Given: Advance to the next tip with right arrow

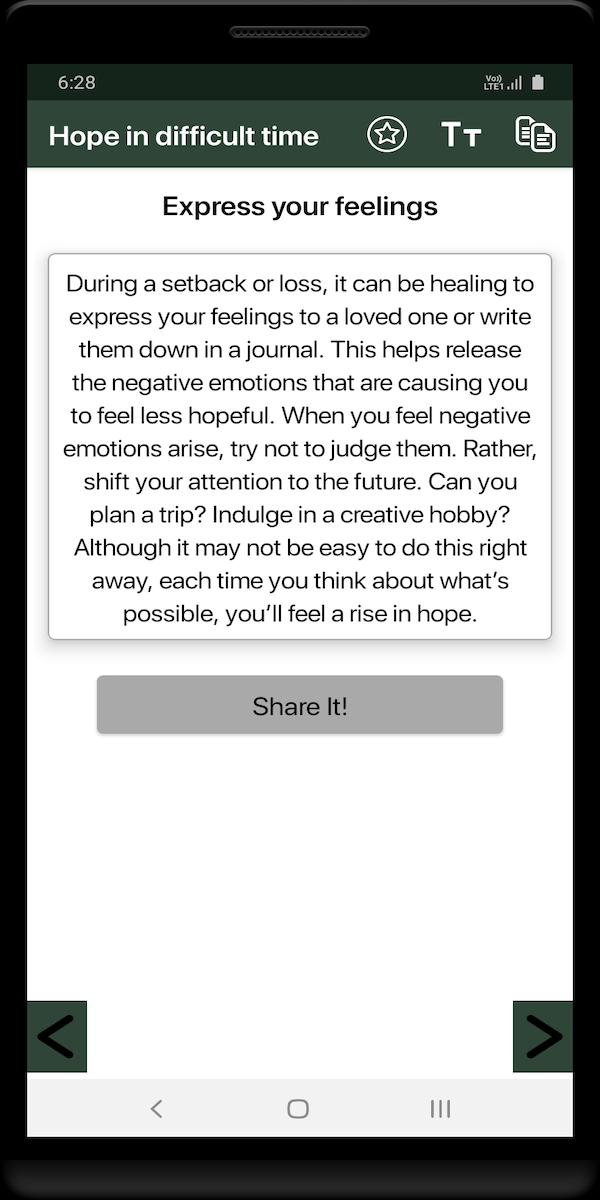Looking at the screenshot, I should pos(543,1036).
